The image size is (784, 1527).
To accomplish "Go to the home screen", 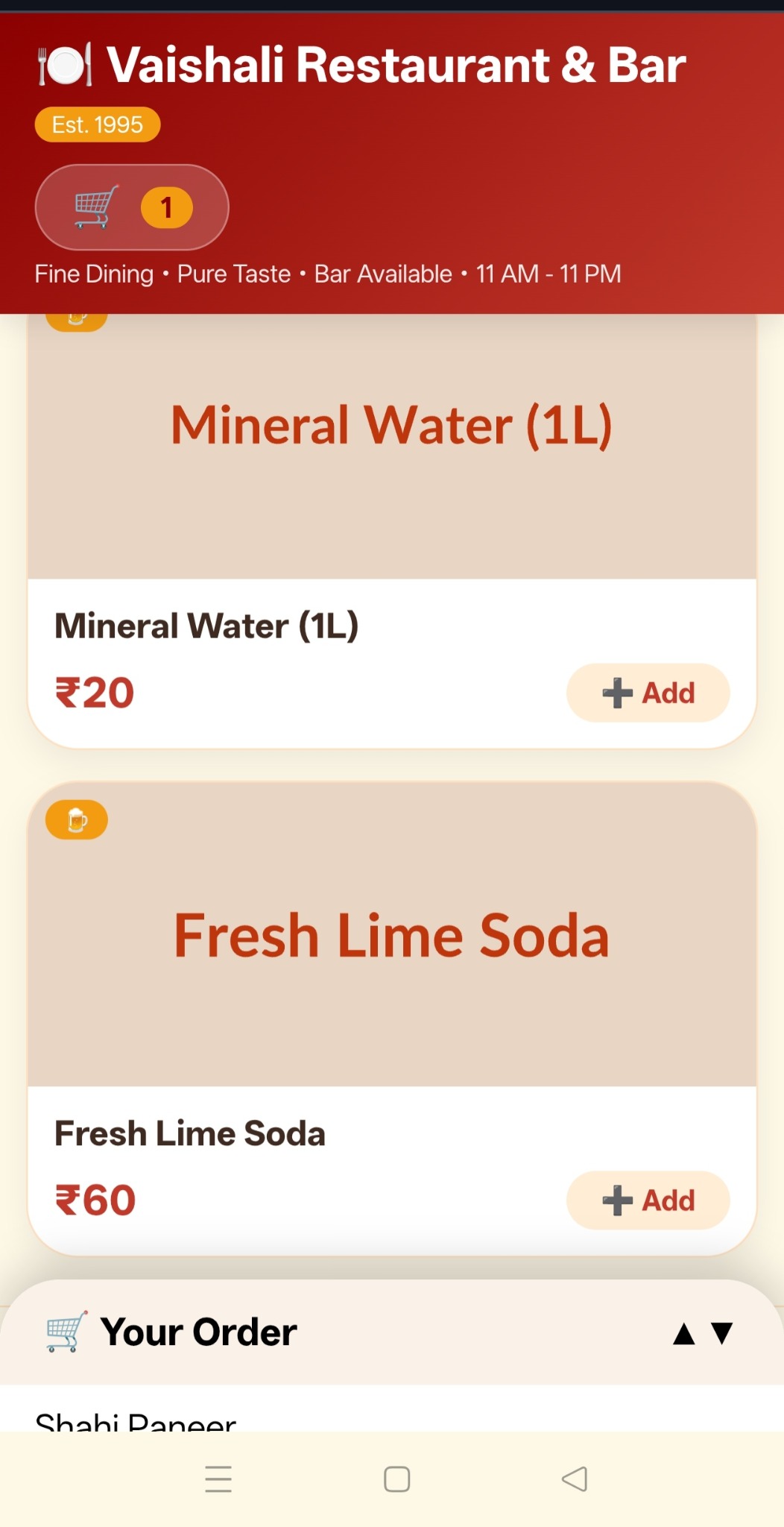I will click(x=396, y=1479).
